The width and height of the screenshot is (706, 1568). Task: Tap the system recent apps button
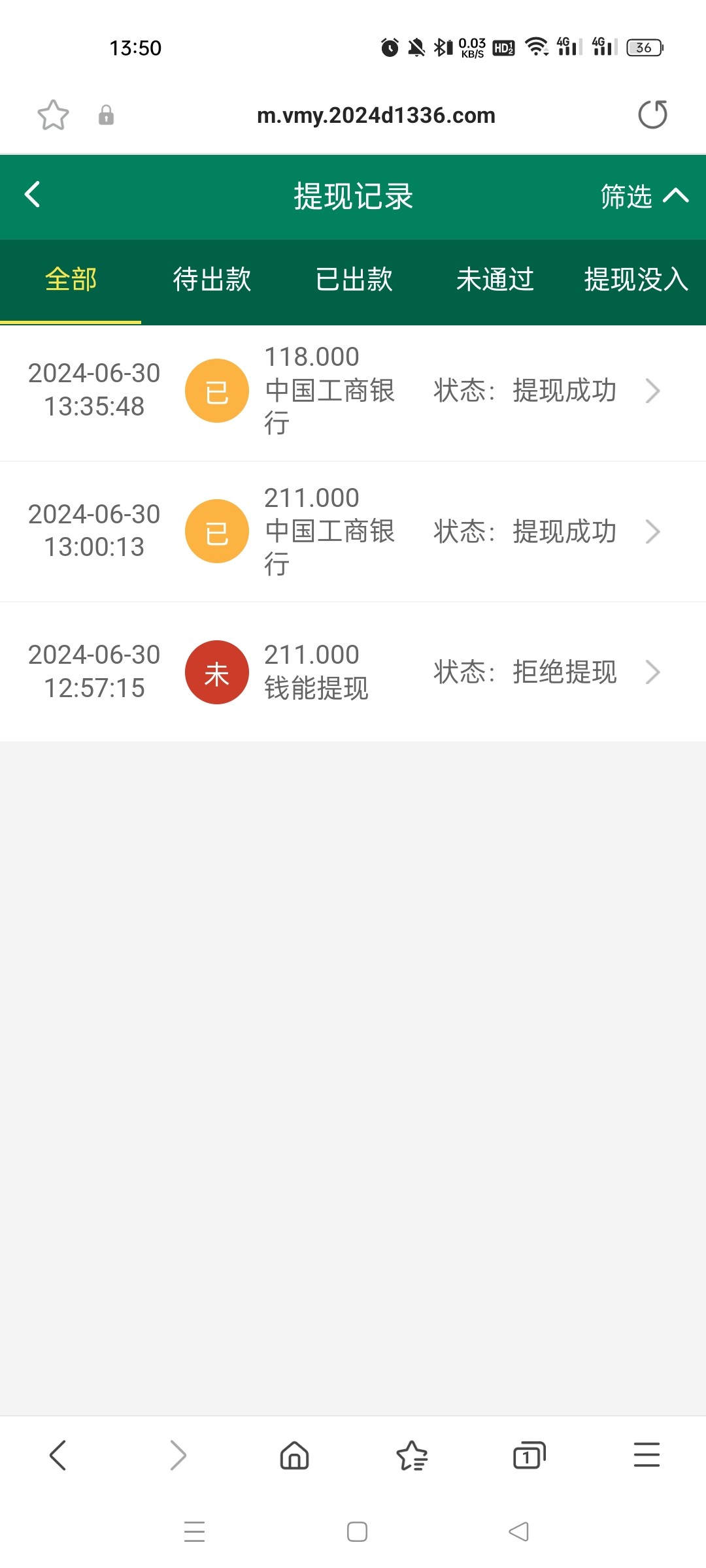194,1531
